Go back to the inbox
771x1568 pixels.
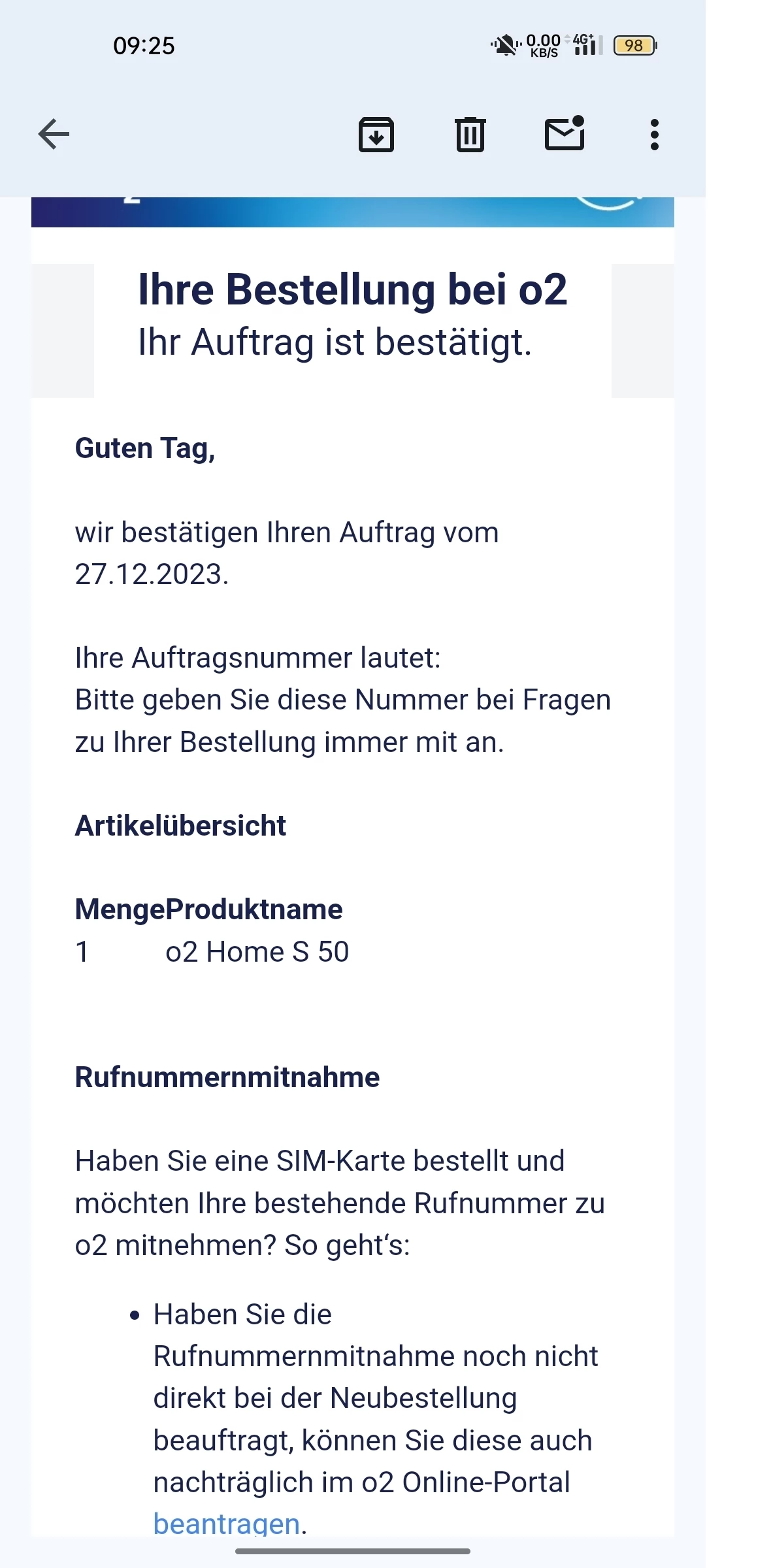click(x=54, y=135)
